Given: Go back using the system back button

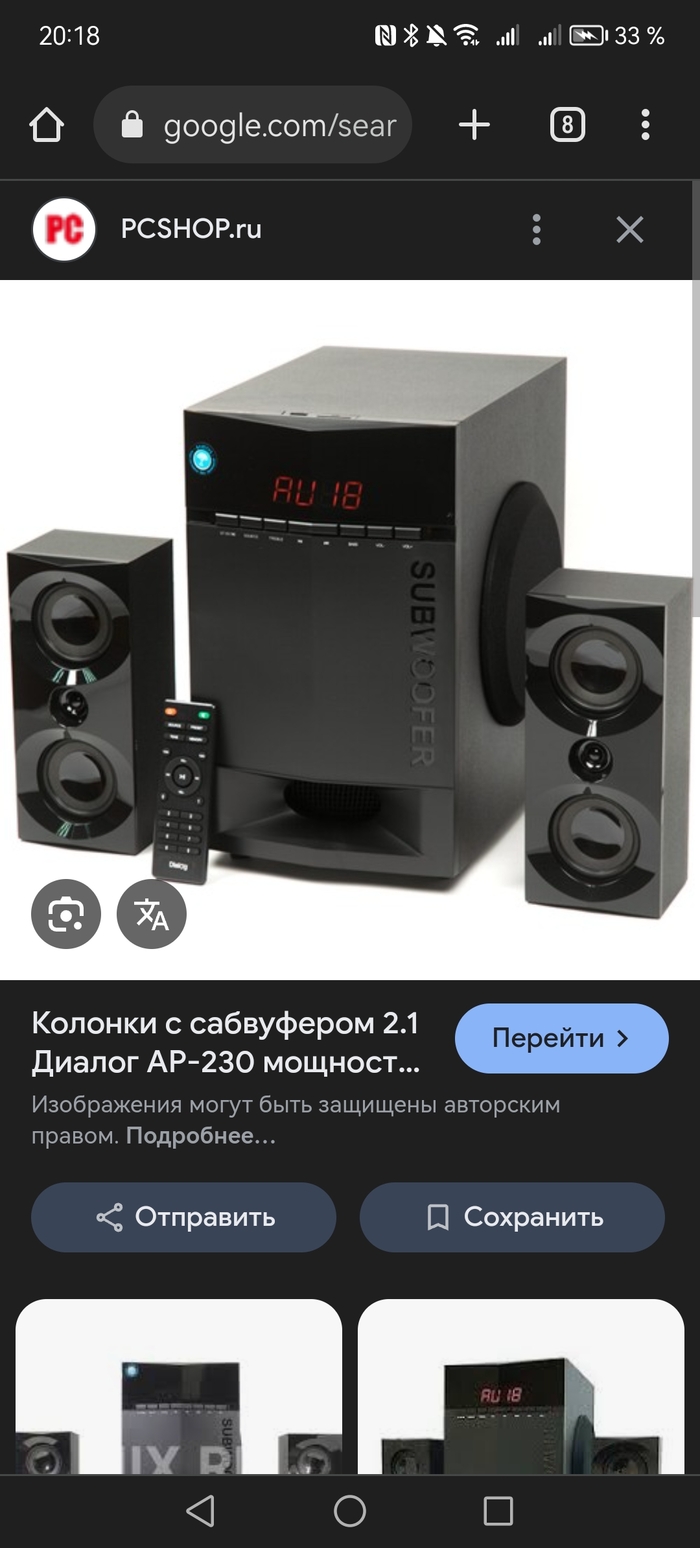Looking at the screenshot, I should [201, 1510].
